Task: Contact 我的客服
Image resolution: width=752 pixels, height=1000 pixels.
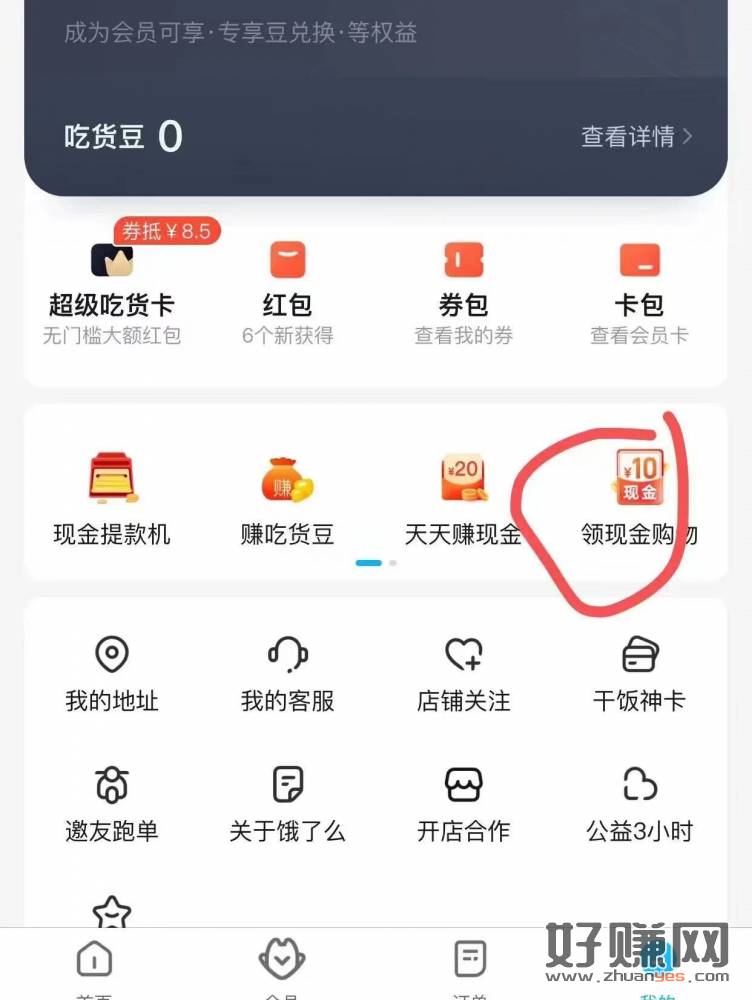Action: pos(287,675)
